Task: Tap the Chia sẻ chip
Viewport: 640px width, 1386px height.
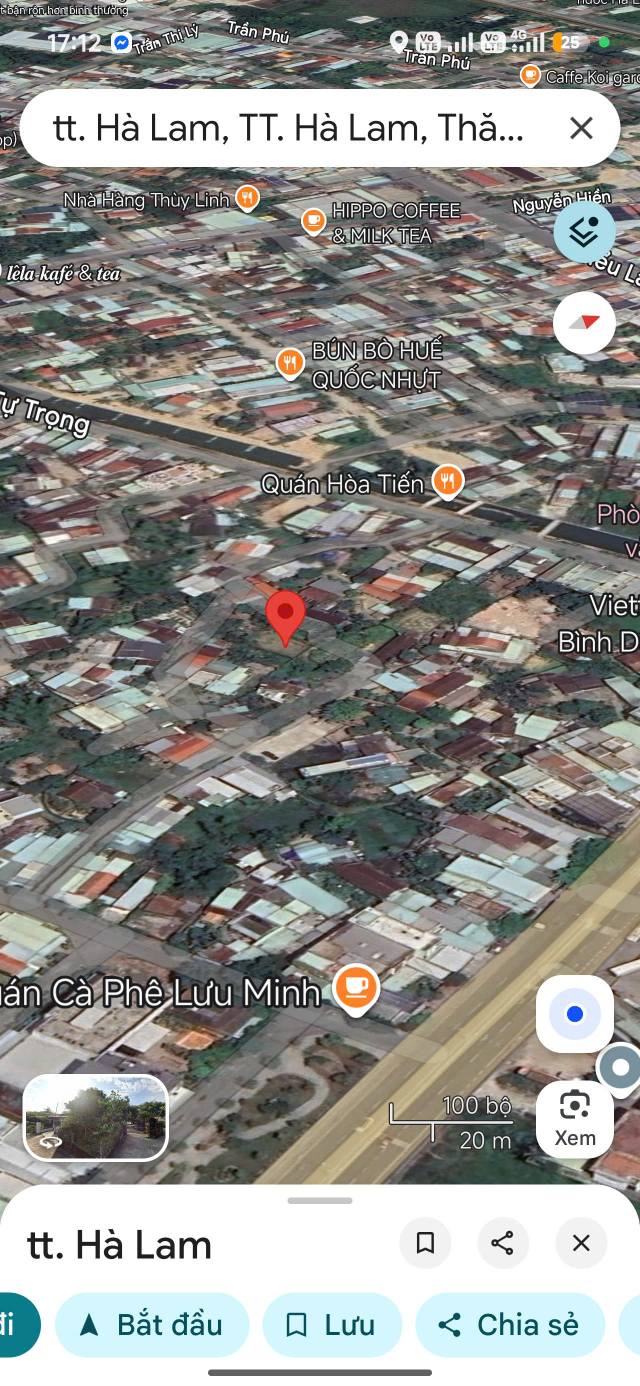Action: pos(510,1325)
